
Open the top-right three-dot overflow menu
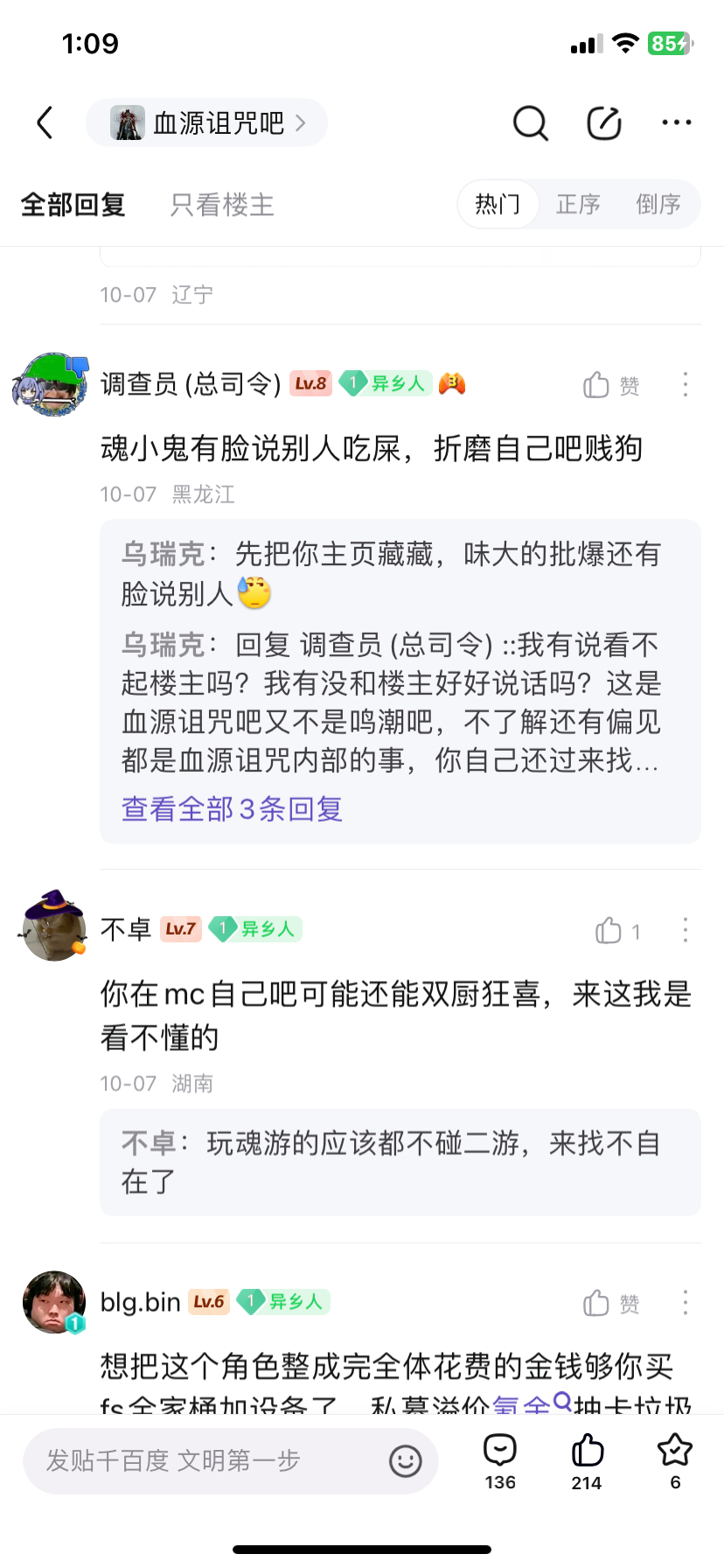pyautogui.click(x=676, y=123)
